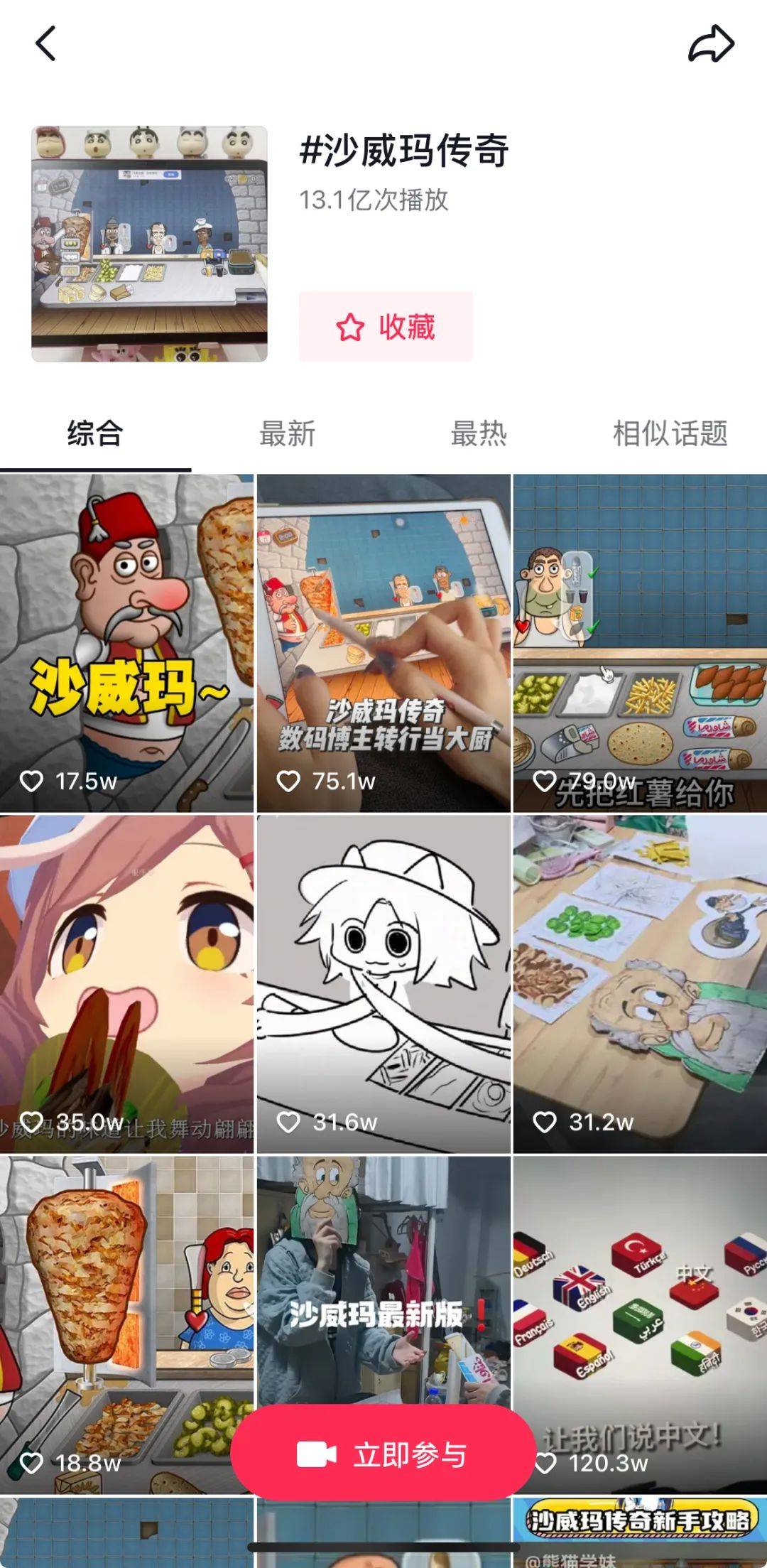Switch to the 最新 tab
The image size is (767, 1568).
click(x=287, y=433)
